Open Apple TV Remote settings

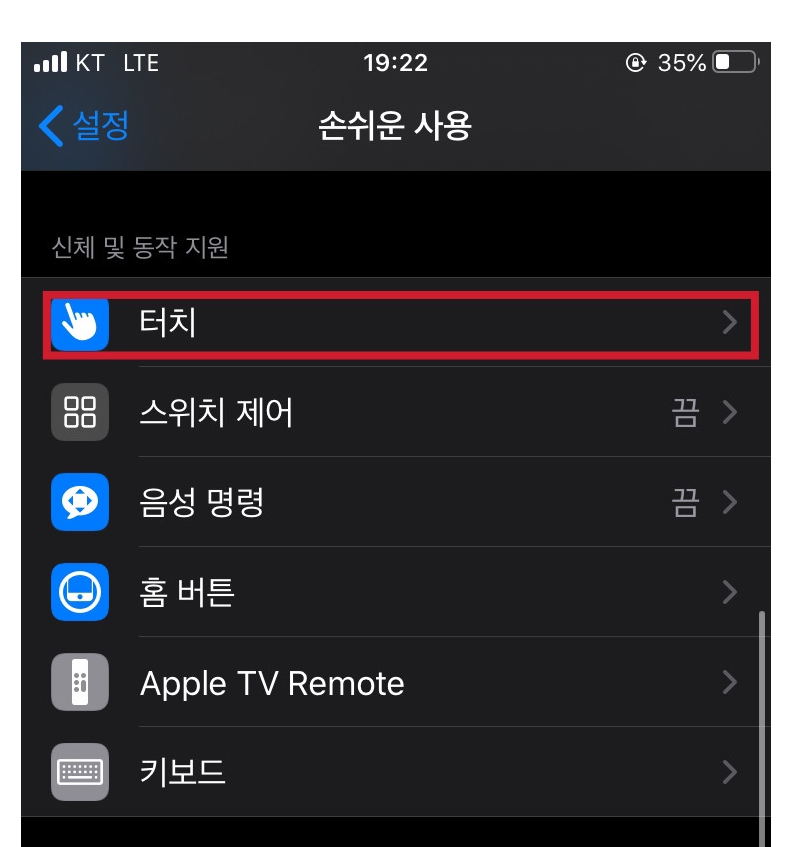[x=398, y=683]
